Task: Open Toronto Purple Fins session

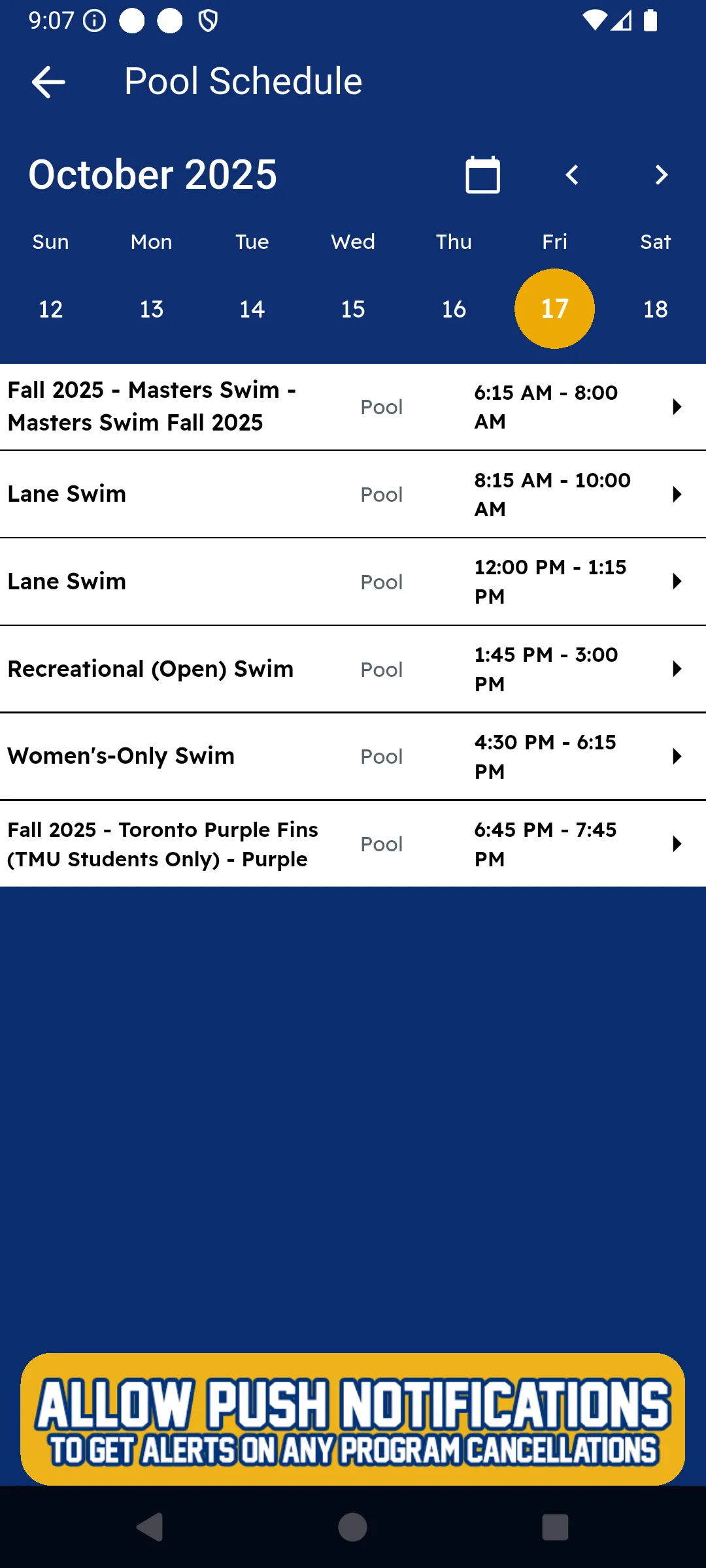Action: point(353,844)
